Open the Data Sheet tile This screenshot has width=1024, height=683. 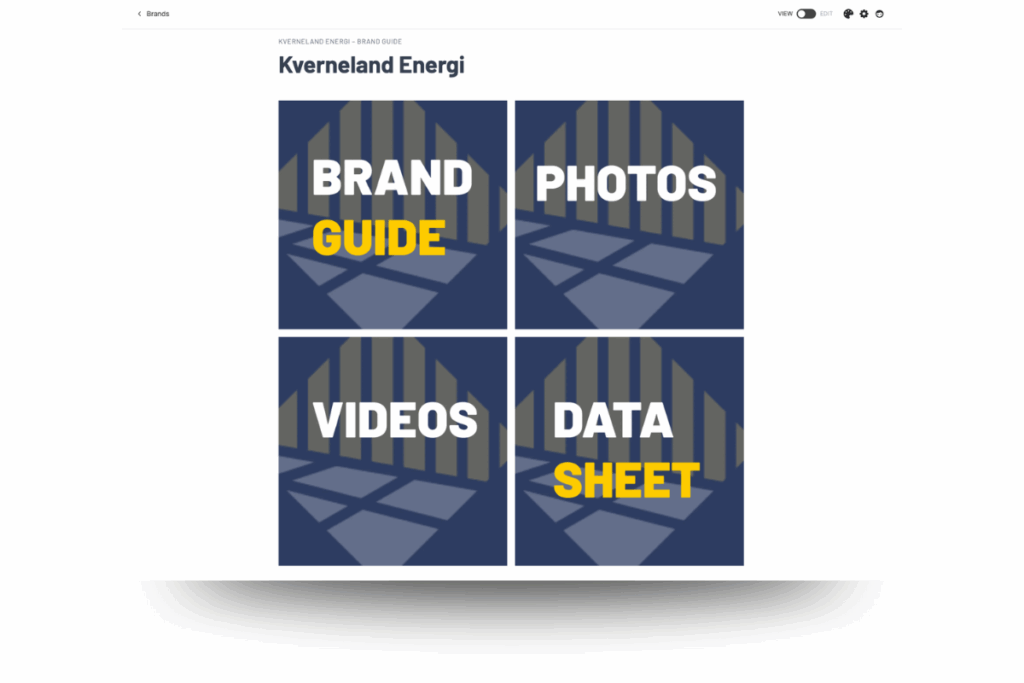tap(629, 451)
